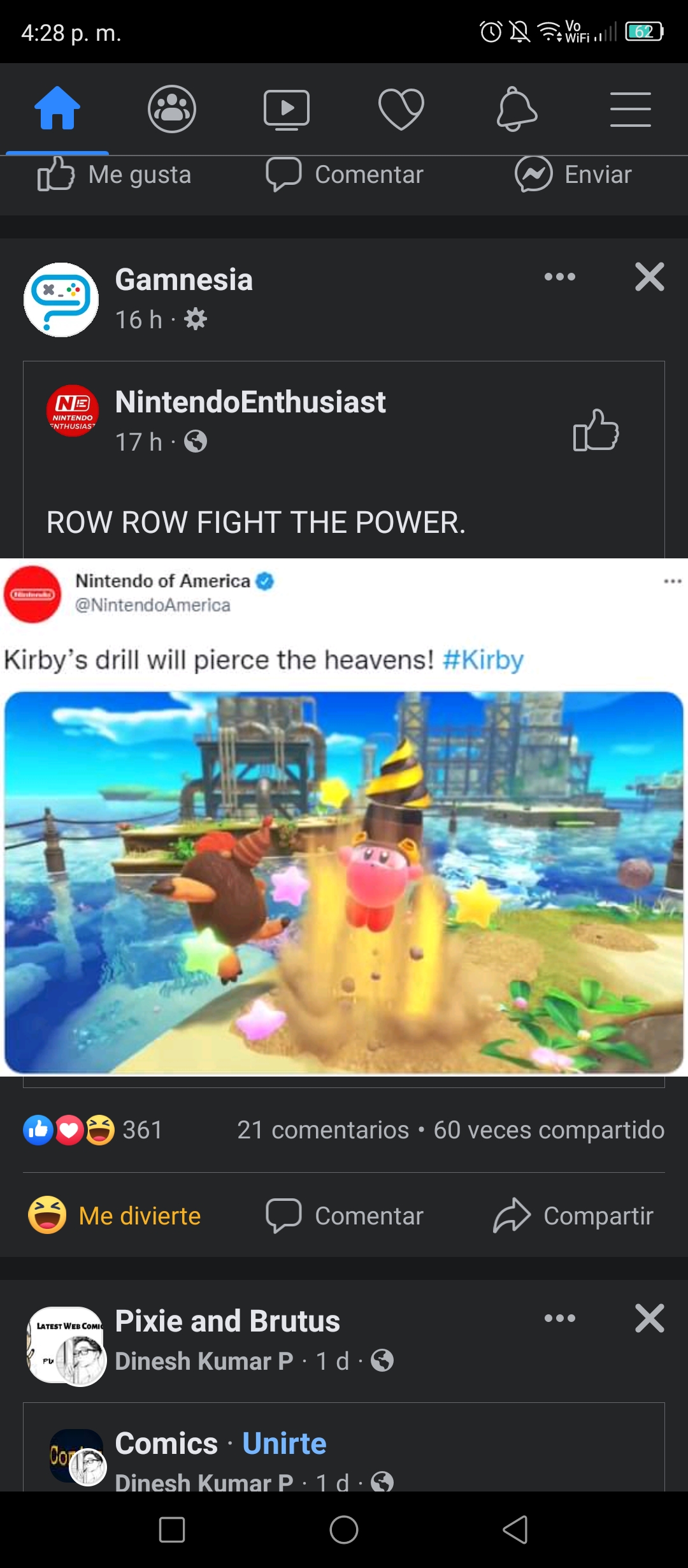The image size is (688, 1568).
Task: Open the Watch video tab
Action: 287,110
